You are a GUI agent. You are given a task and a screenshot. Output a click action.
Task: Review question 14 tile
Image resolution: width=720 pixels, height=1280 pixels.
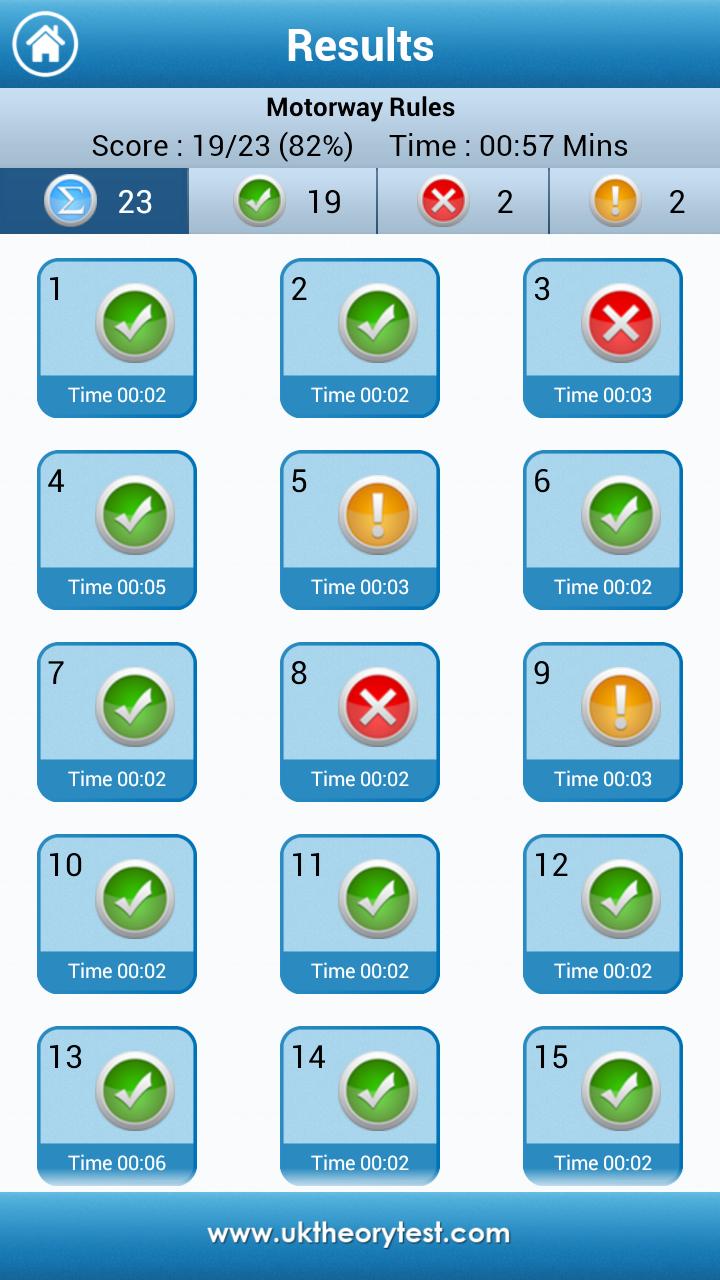pyautogui.click(x=360, y=1106)
